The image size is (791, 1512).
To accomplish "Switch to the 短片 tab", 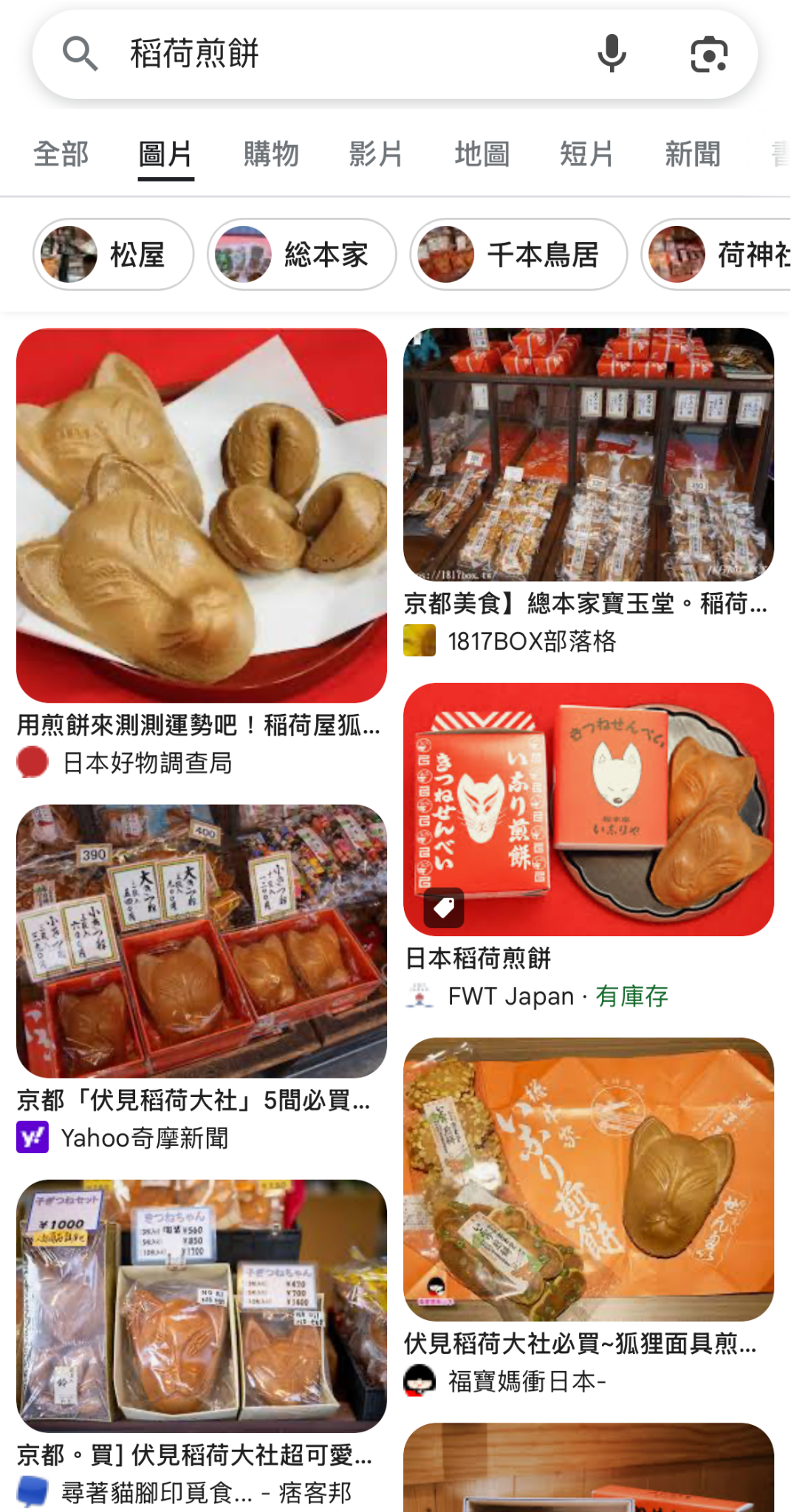I will click(x=586, y=154).
